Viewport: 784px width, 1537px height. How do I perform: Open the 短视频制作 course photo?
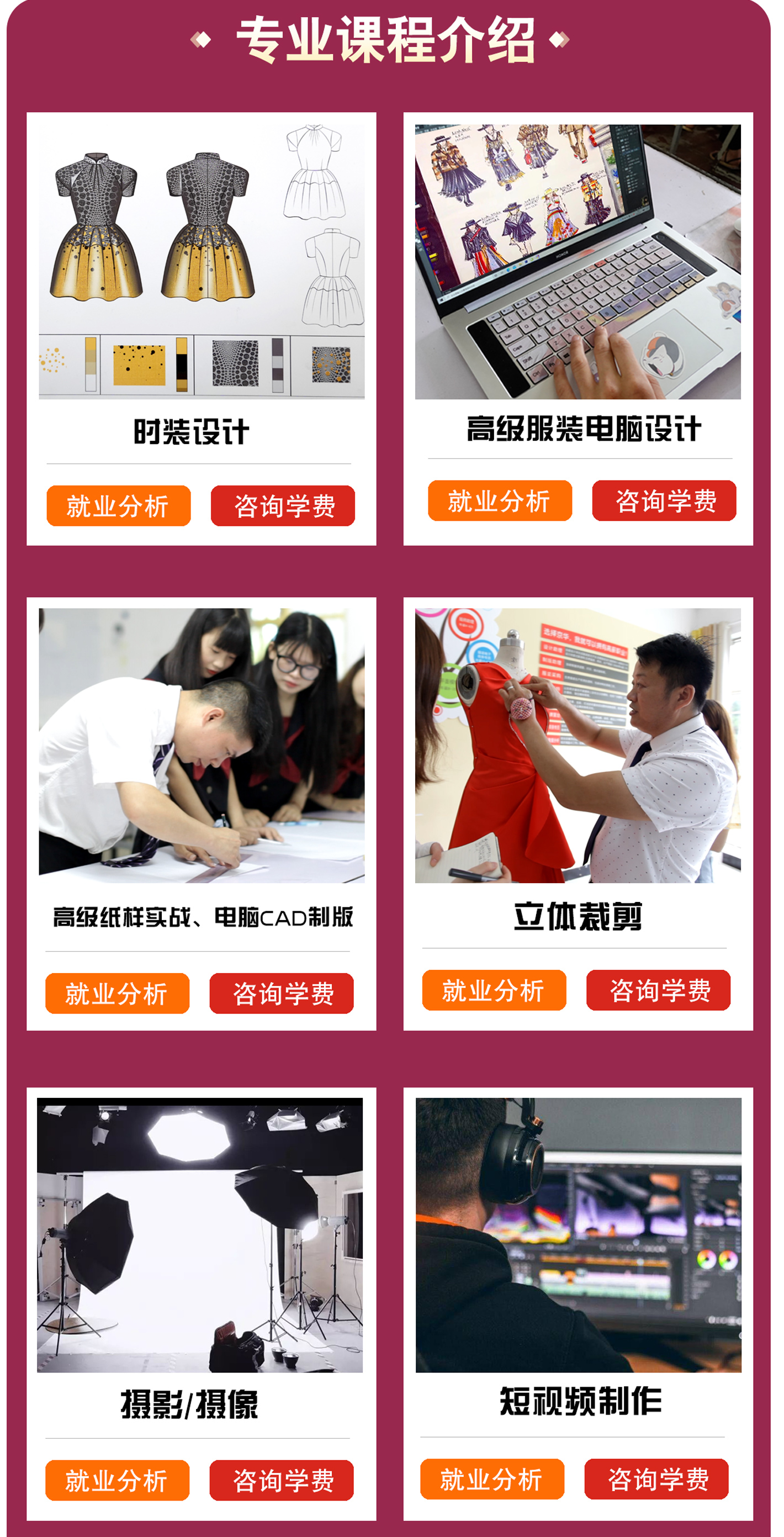pos(578,1235)
